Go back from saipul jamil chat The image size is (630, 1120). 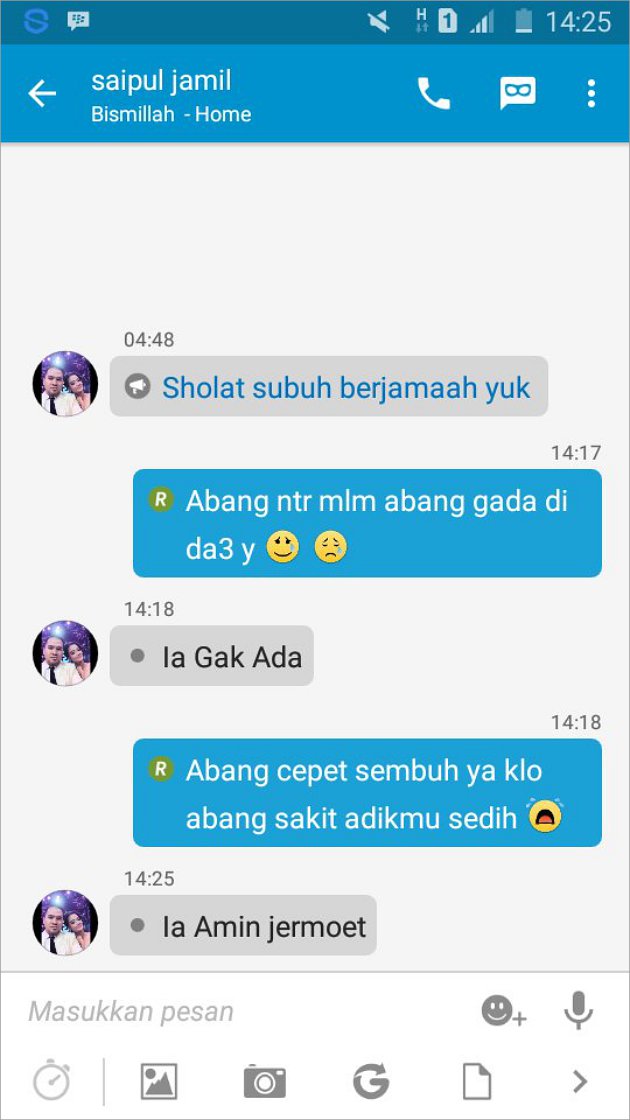pyautogui.click(x=42, y=94)
